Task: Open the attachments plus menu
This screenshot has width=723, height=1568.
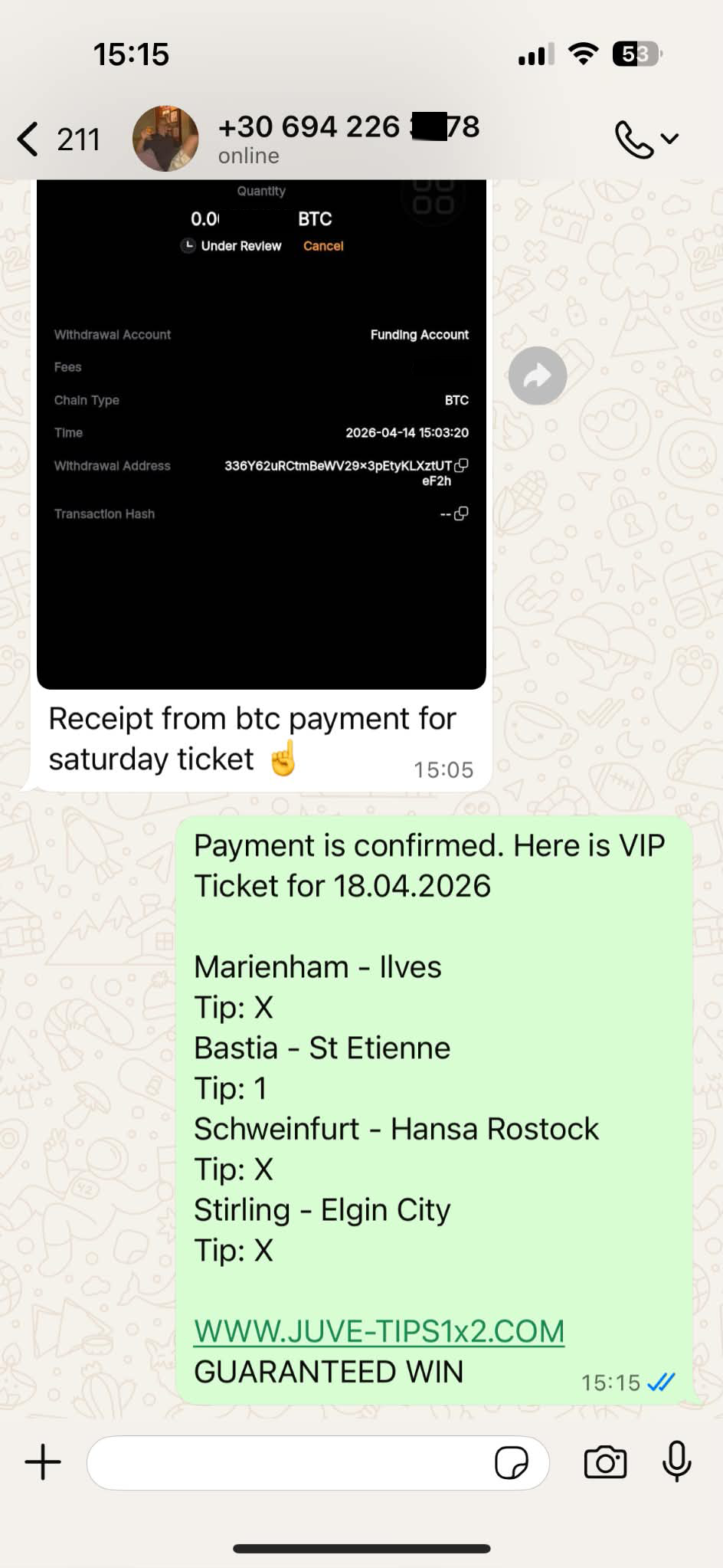Action: point(44,1461)
